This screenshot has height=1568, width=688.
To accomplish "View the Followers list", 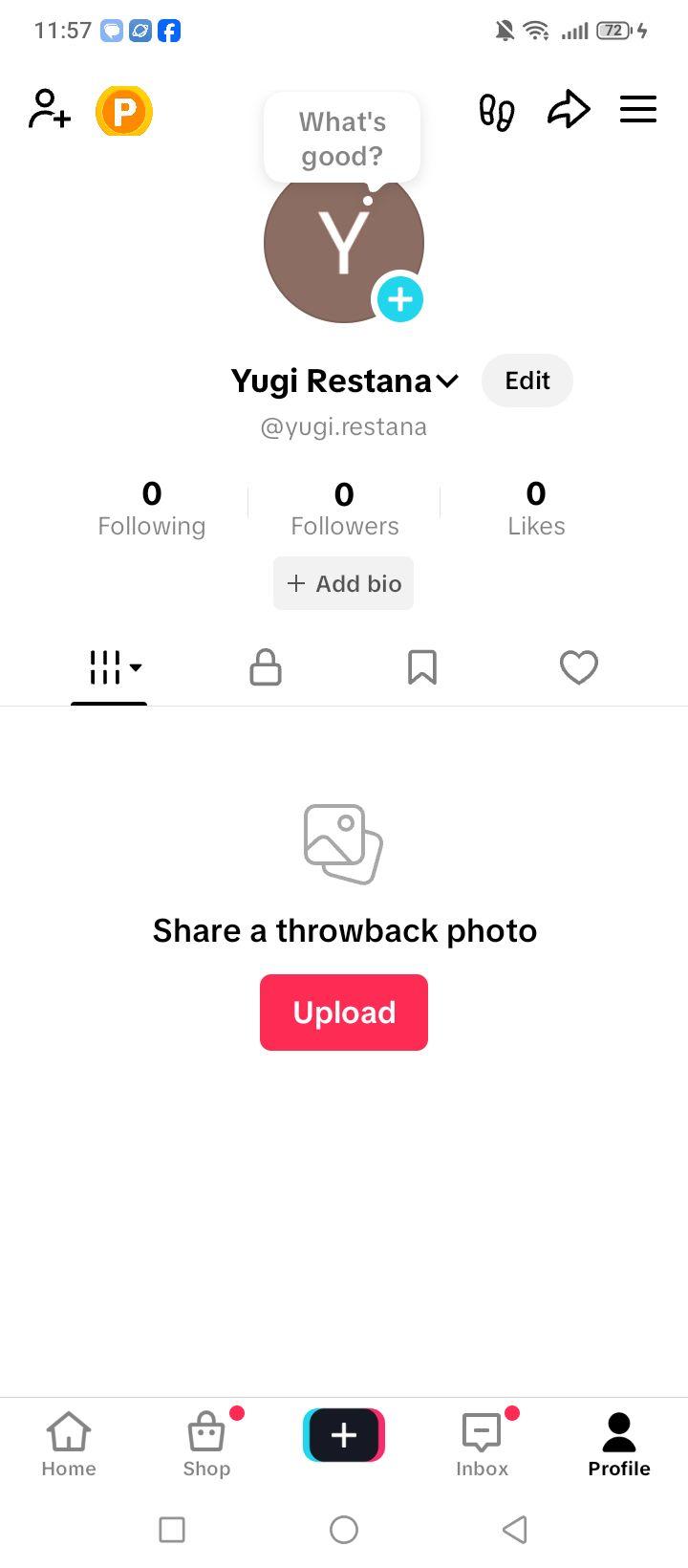I will (344, 510).
